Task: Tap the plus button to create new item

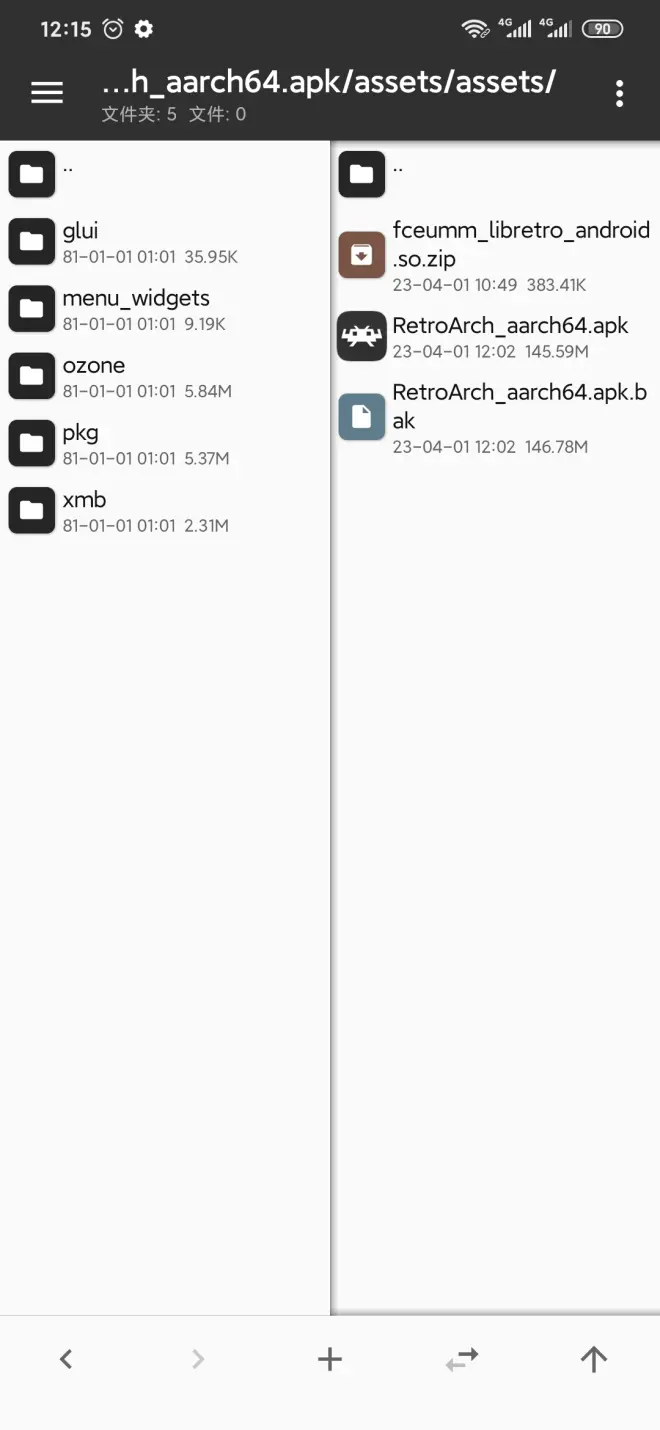Action: pos(330,1358)
